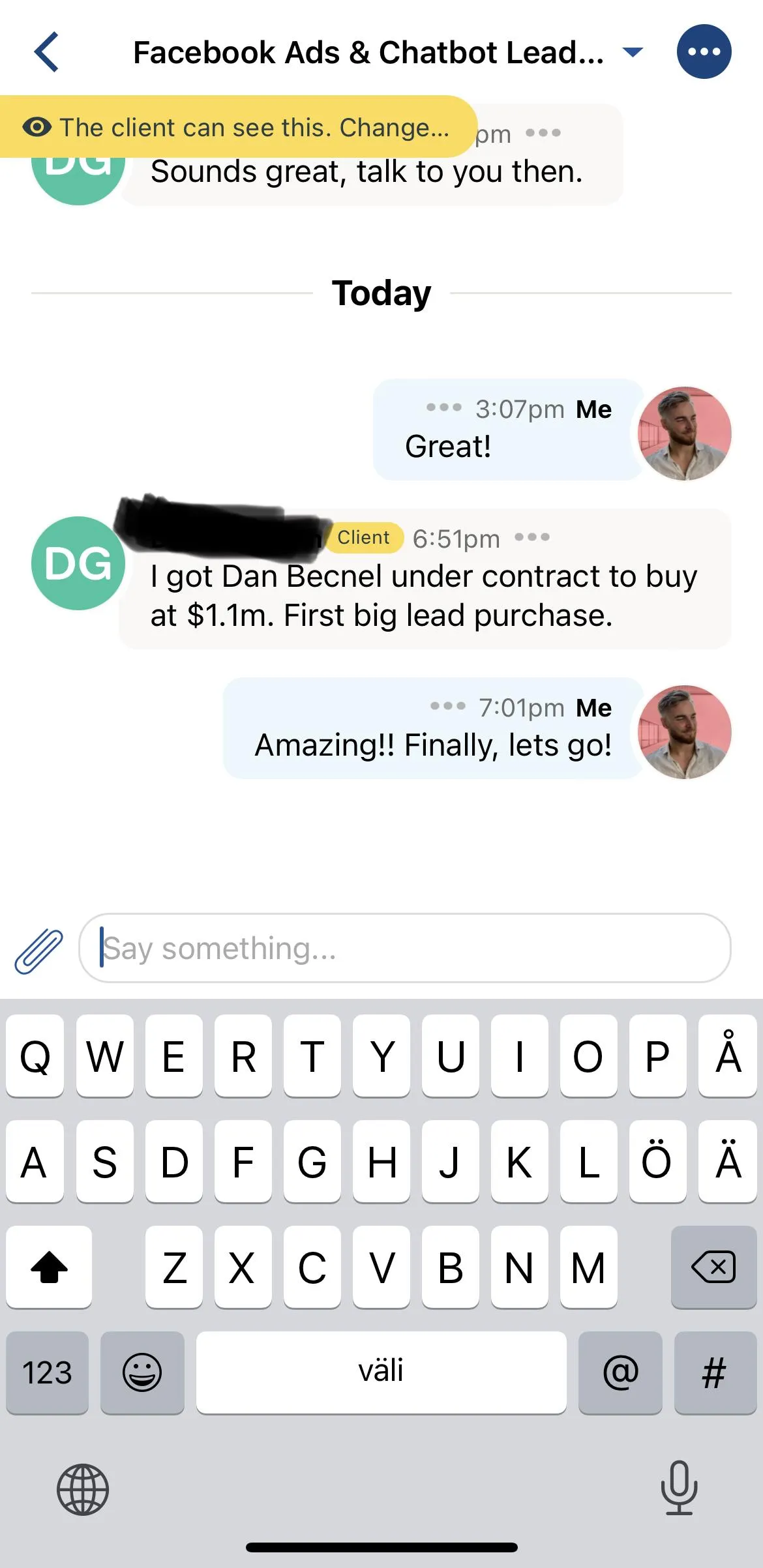Open options dots on the 'Great!' message
Image resolution: width=763 pixels, height=1568 pixels.
(443, 408)
